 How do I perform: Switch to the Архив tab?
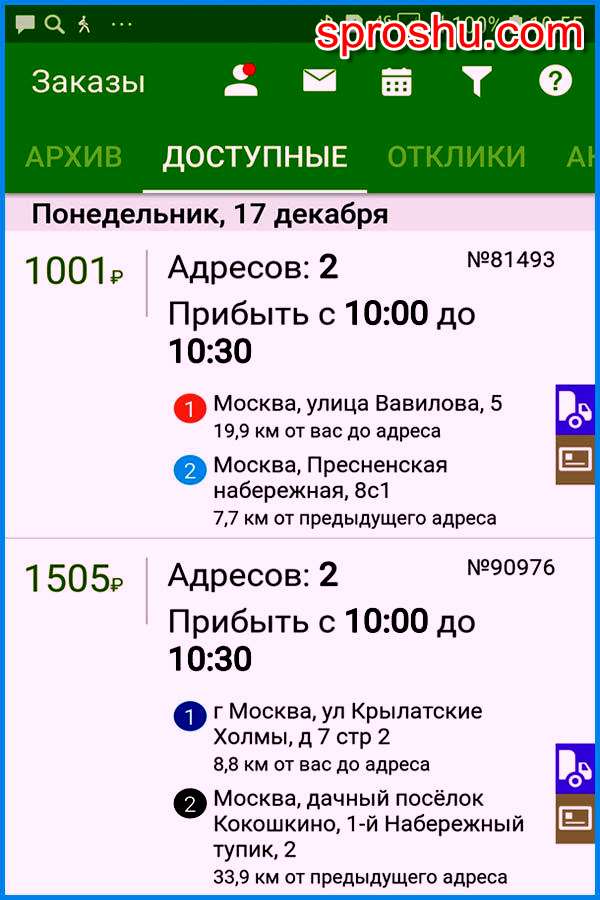pyautogui.click(x=73, y=157)
